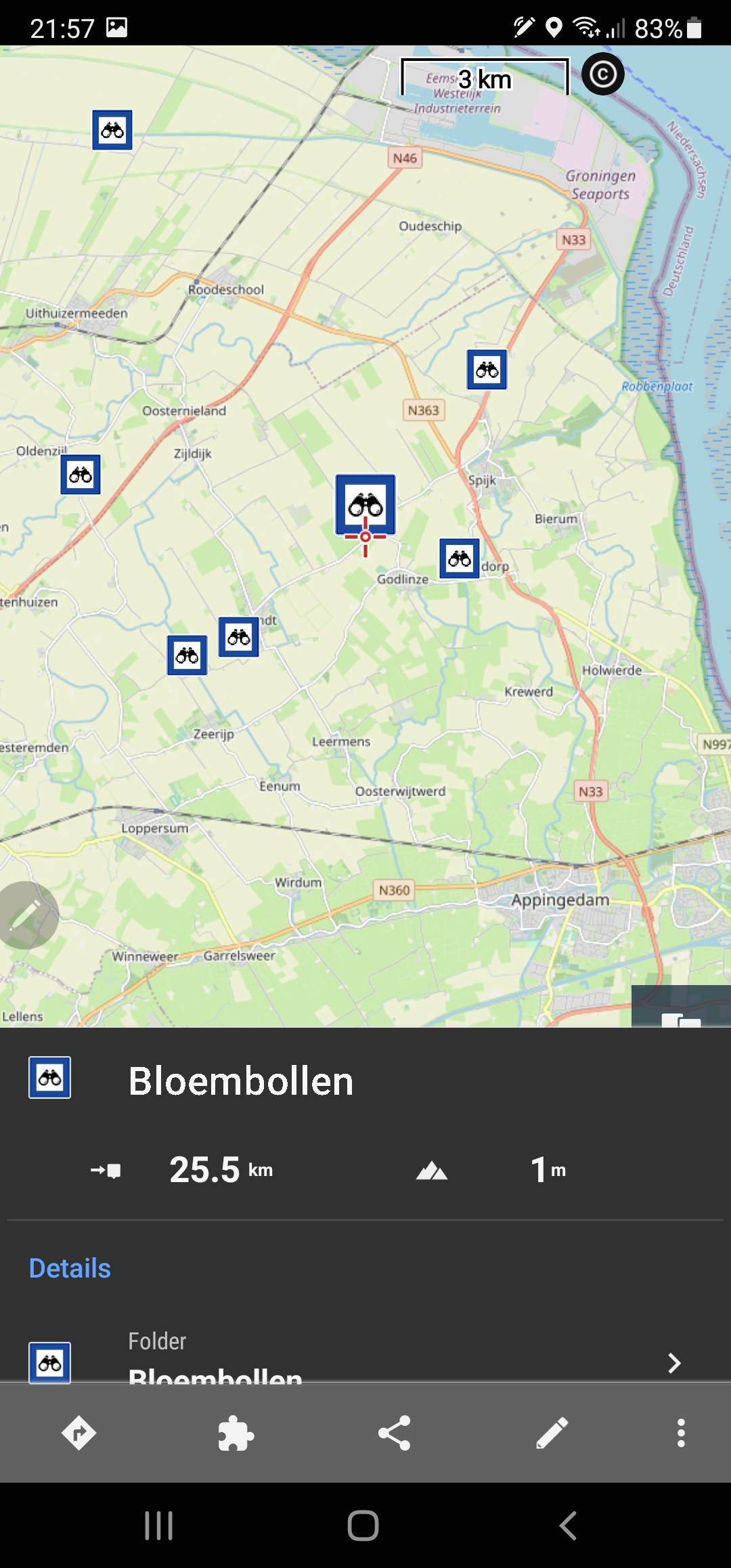Tap the navigate-to directions icon
This screenshot has width=731, height=1568.
[79, 1433]
